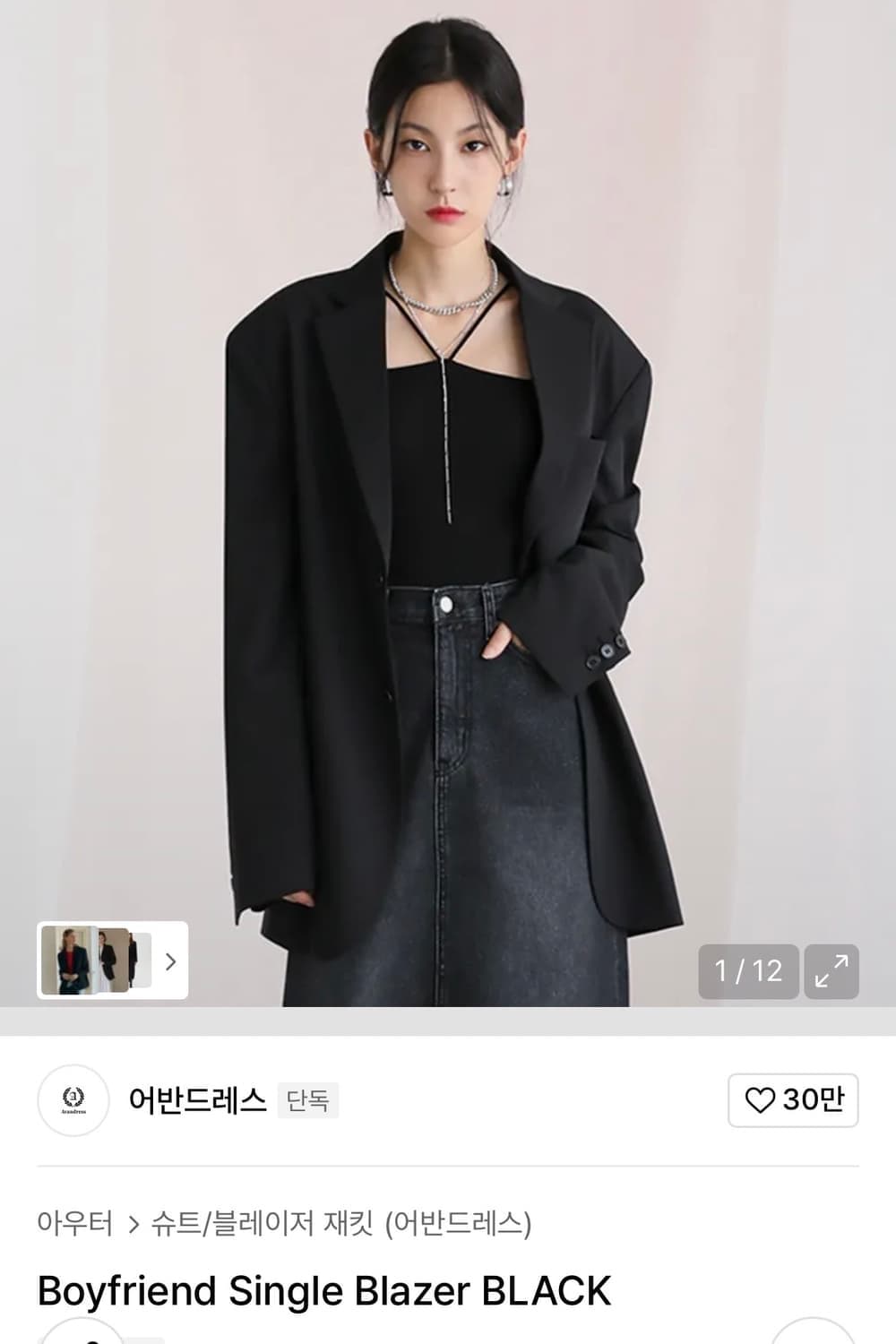Open fullscreen view of the product image
Viewport: 896px width, 1344px height.
(831, 970)
